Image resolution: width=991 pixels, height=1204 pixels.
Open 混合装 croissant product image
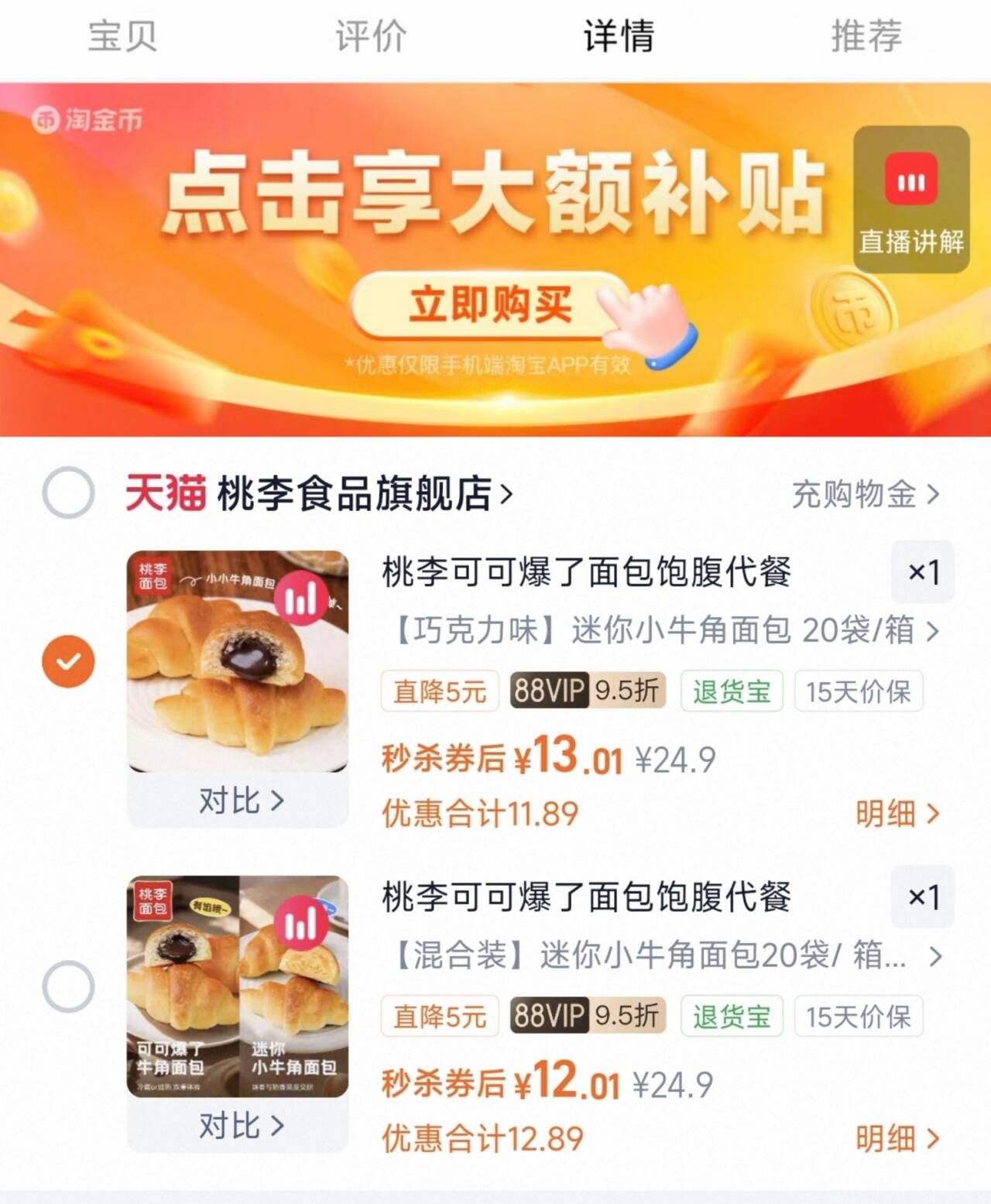click(238, 986)
